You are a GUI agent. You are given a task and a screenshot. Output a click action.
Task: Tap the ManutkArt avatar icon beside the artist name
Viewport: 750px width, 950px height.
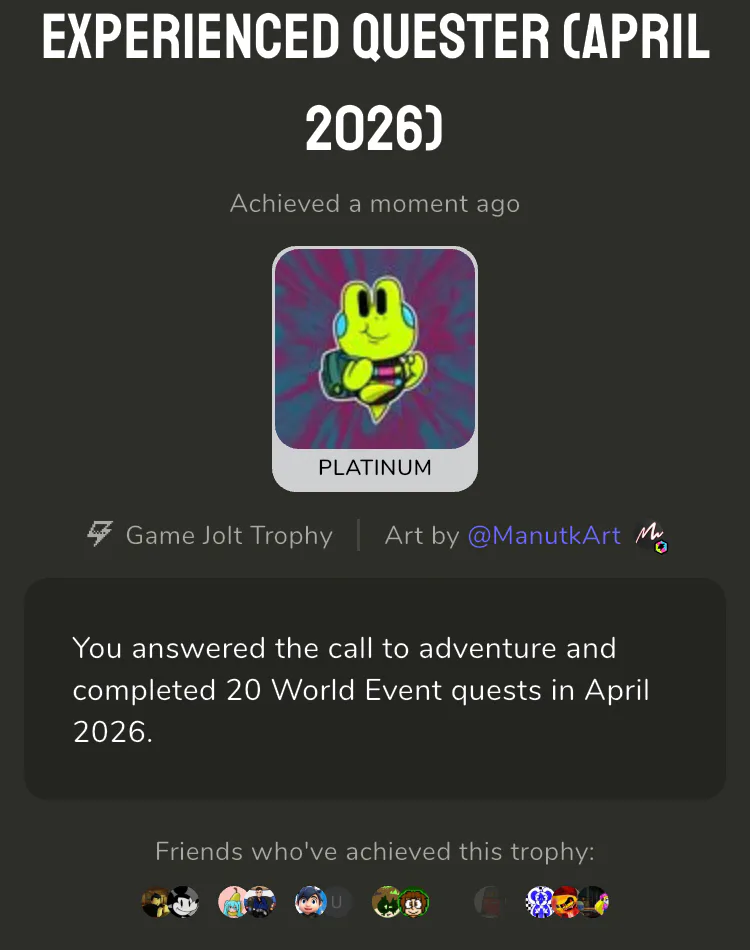(651, 537)
